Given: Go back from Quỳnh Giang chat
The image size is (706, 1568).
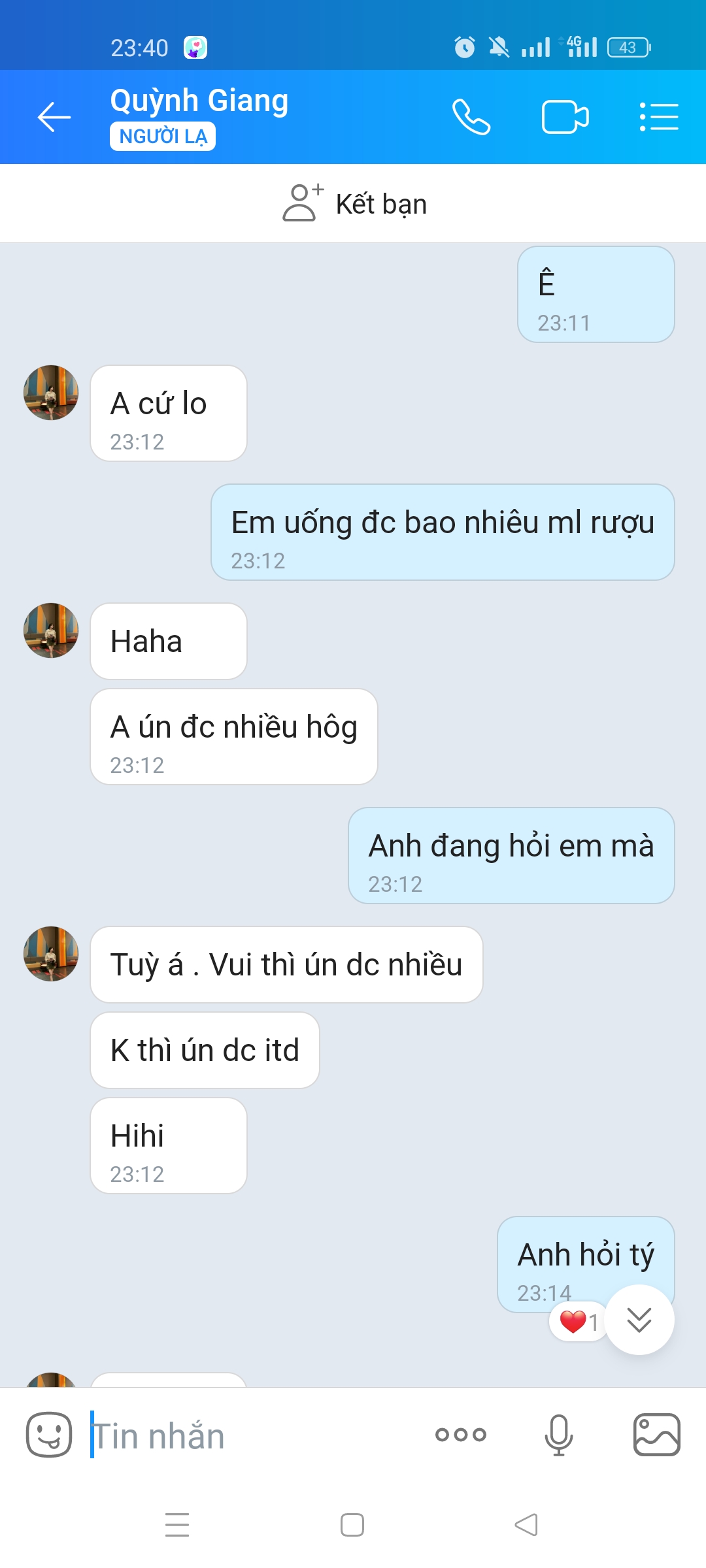Looking at the screenshot, I should 54,118.
